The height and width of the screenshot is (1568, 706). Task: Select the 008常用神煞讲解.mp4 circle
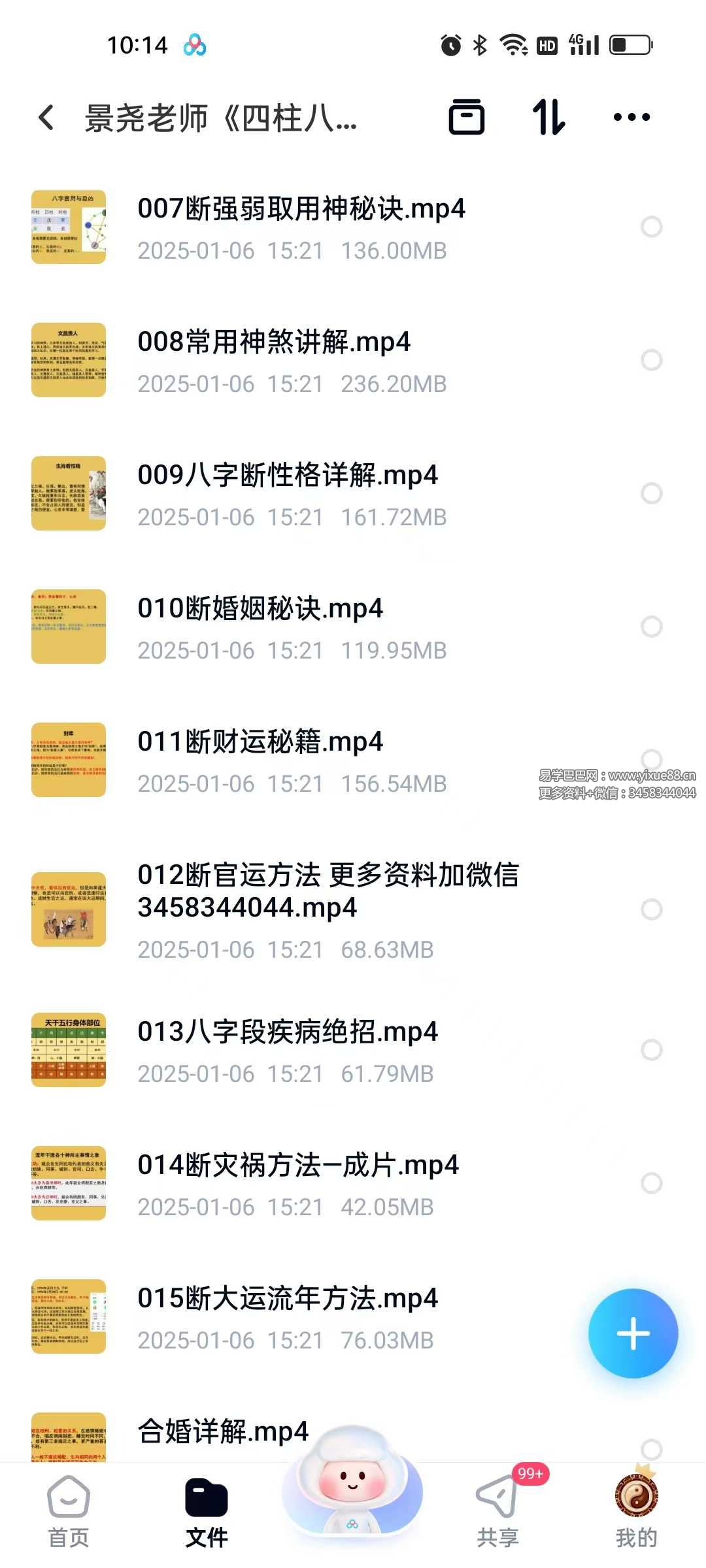pos(651,360)
